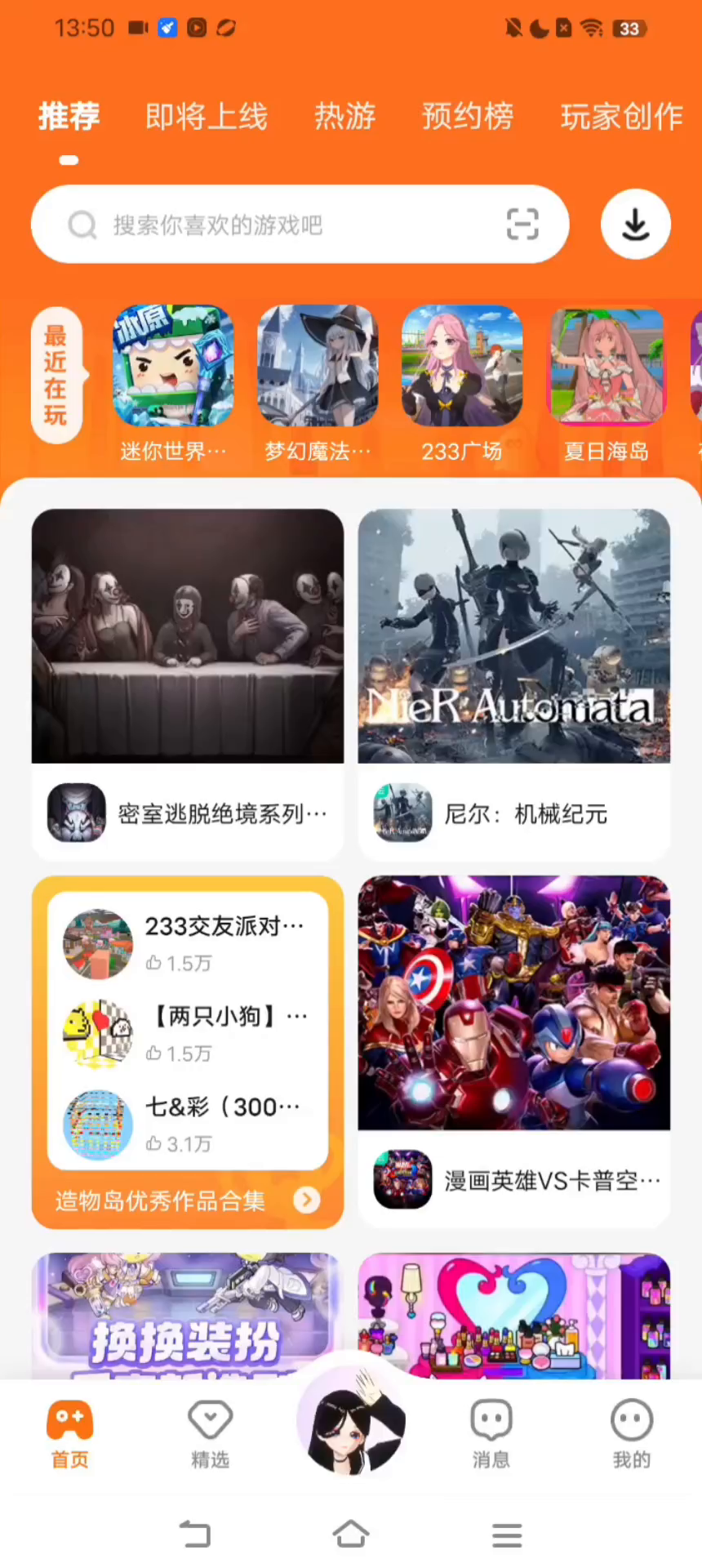Open the 消息 messages tab
Screen dimensions: 702x1568
(491, 1434)
